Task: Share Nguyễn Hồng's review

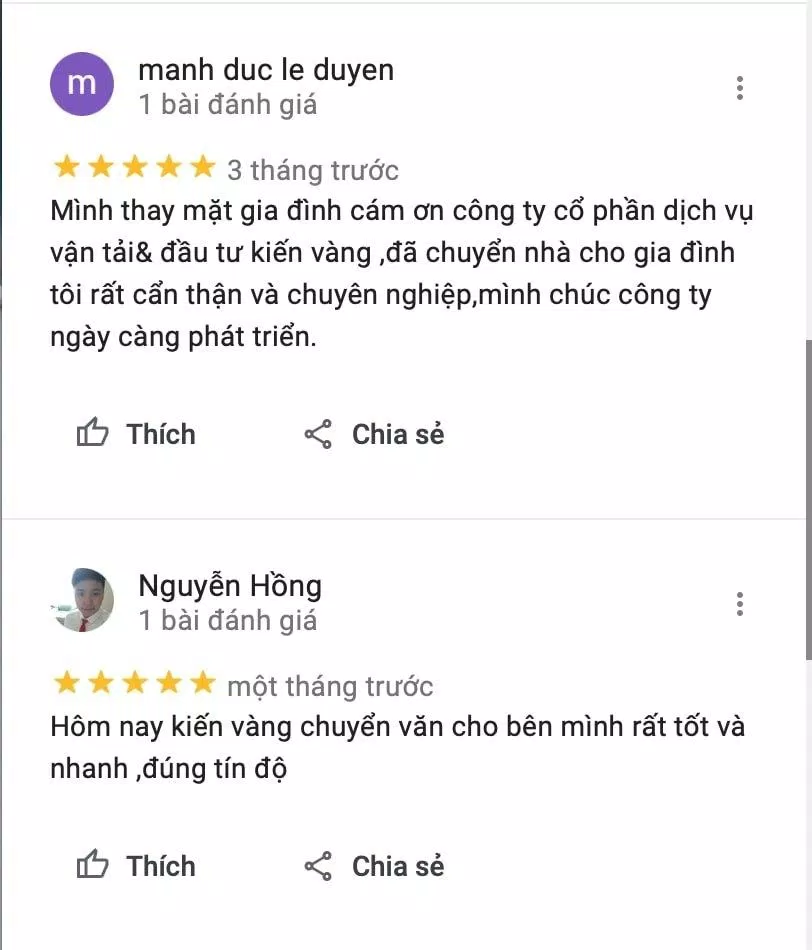Action: (374, 866)
